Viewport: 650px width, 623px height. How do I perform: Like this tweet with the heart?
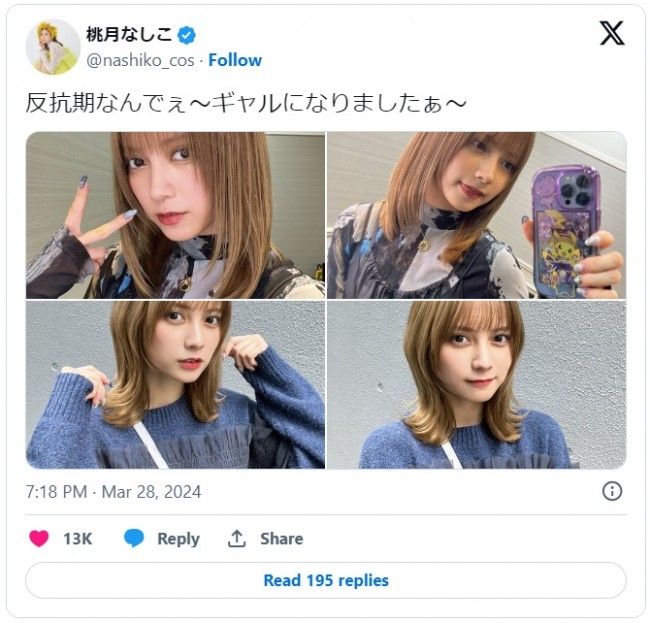pyautogui.click(x=39, y=539)
